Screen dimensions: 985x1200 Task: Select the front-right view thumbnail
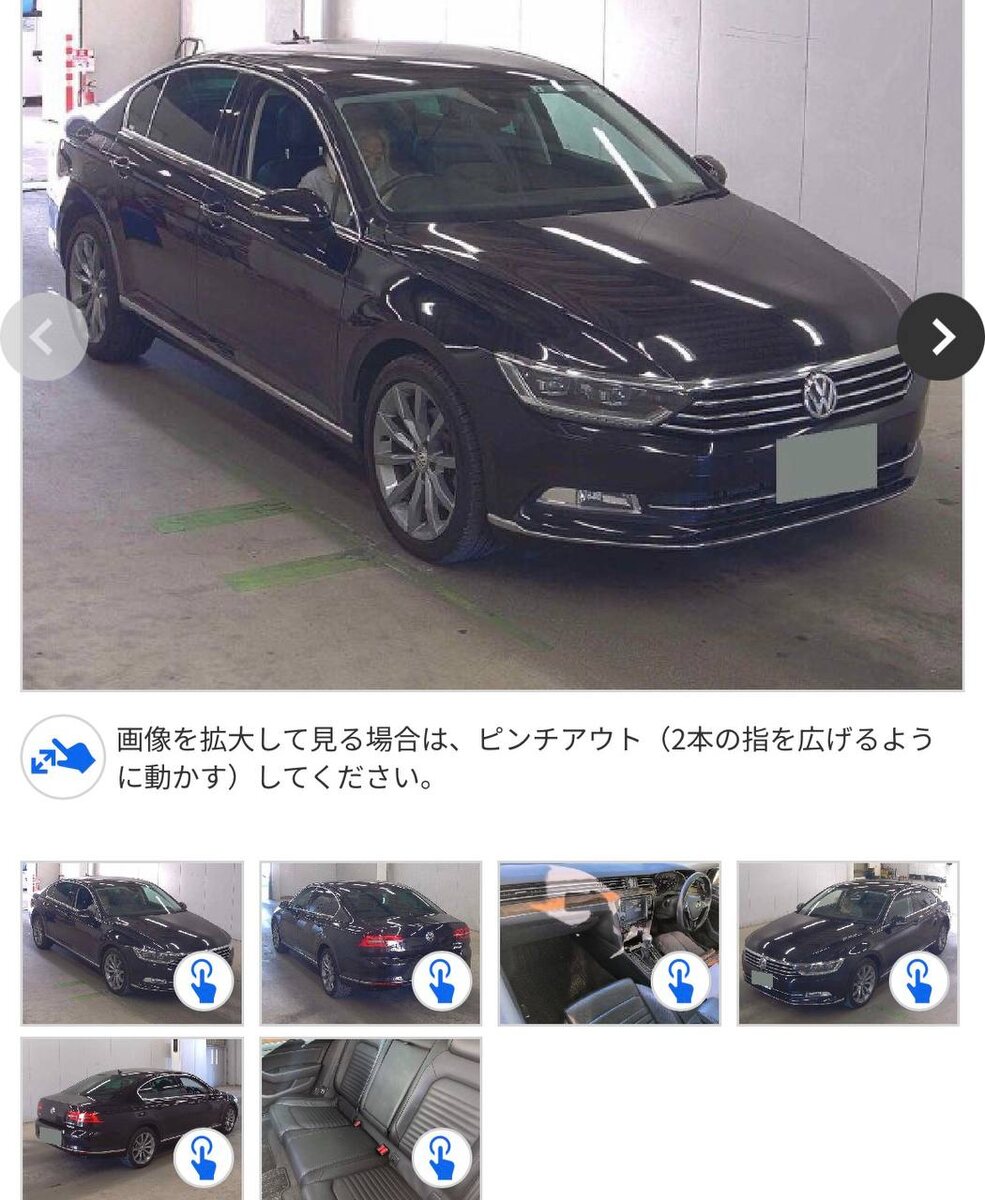click(x=848, y=942)
